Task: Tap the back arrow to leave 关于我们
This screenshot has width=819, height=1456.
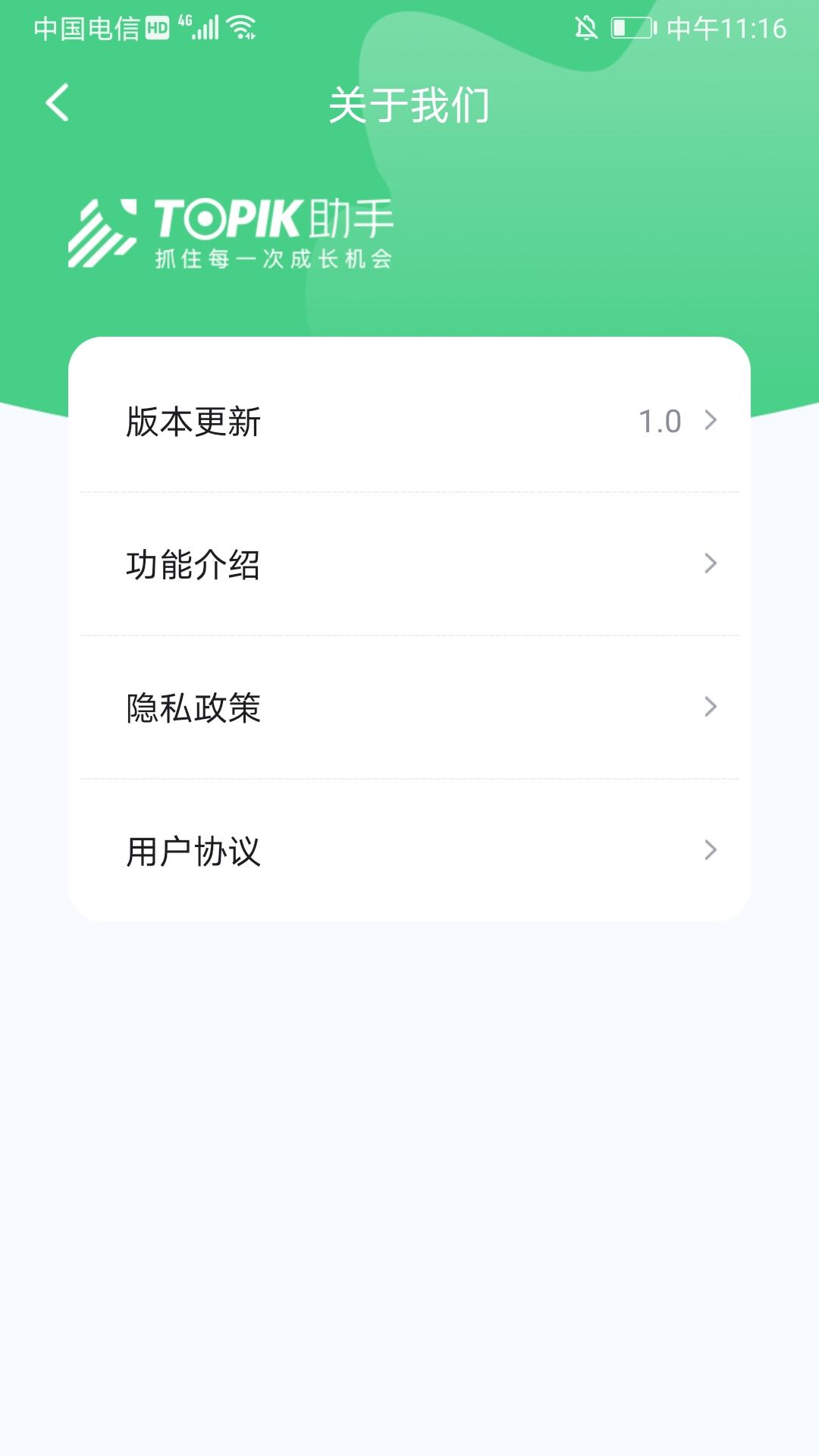Action: 57,104
